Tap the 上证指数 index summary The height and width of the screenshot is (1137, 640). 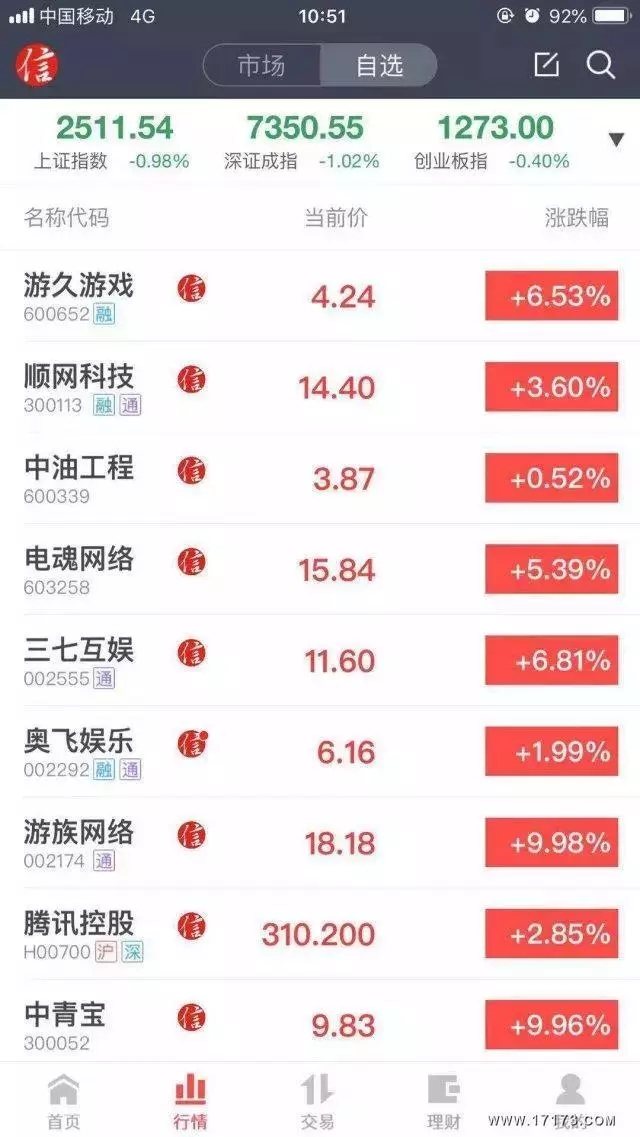click(x=112, y=142)
